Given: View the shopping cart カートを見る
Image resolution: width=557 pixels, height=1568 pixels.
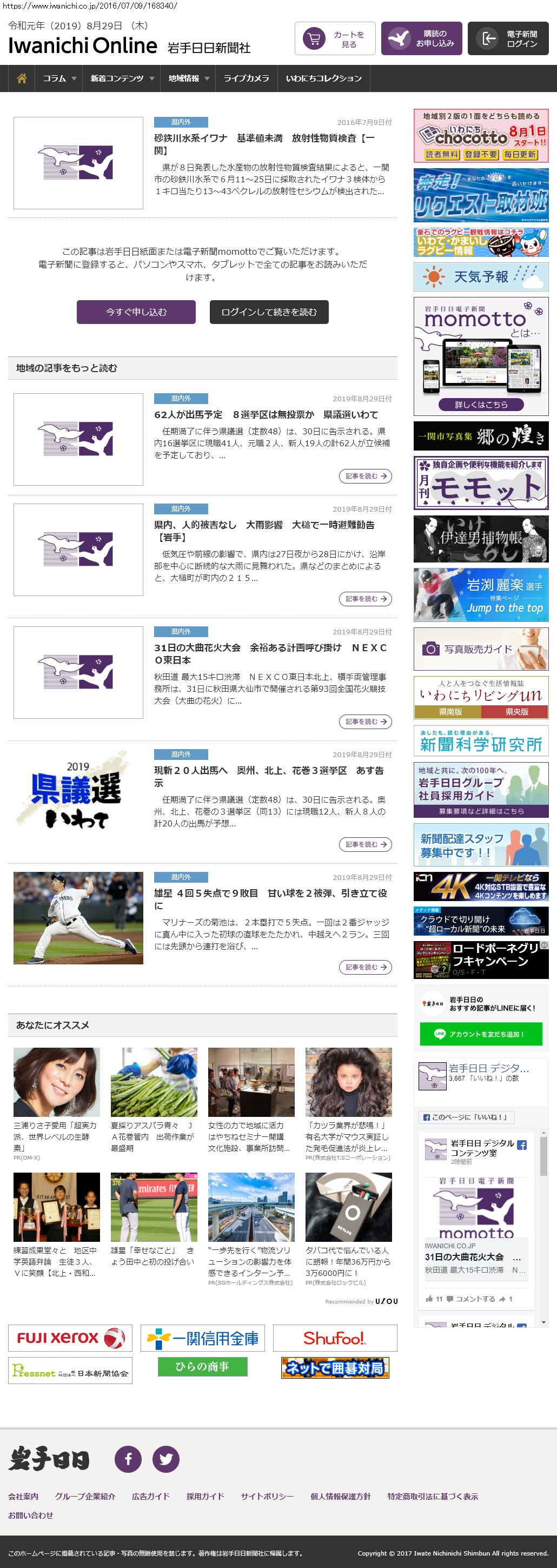Looking at the screenshot, I should (335, 39).
